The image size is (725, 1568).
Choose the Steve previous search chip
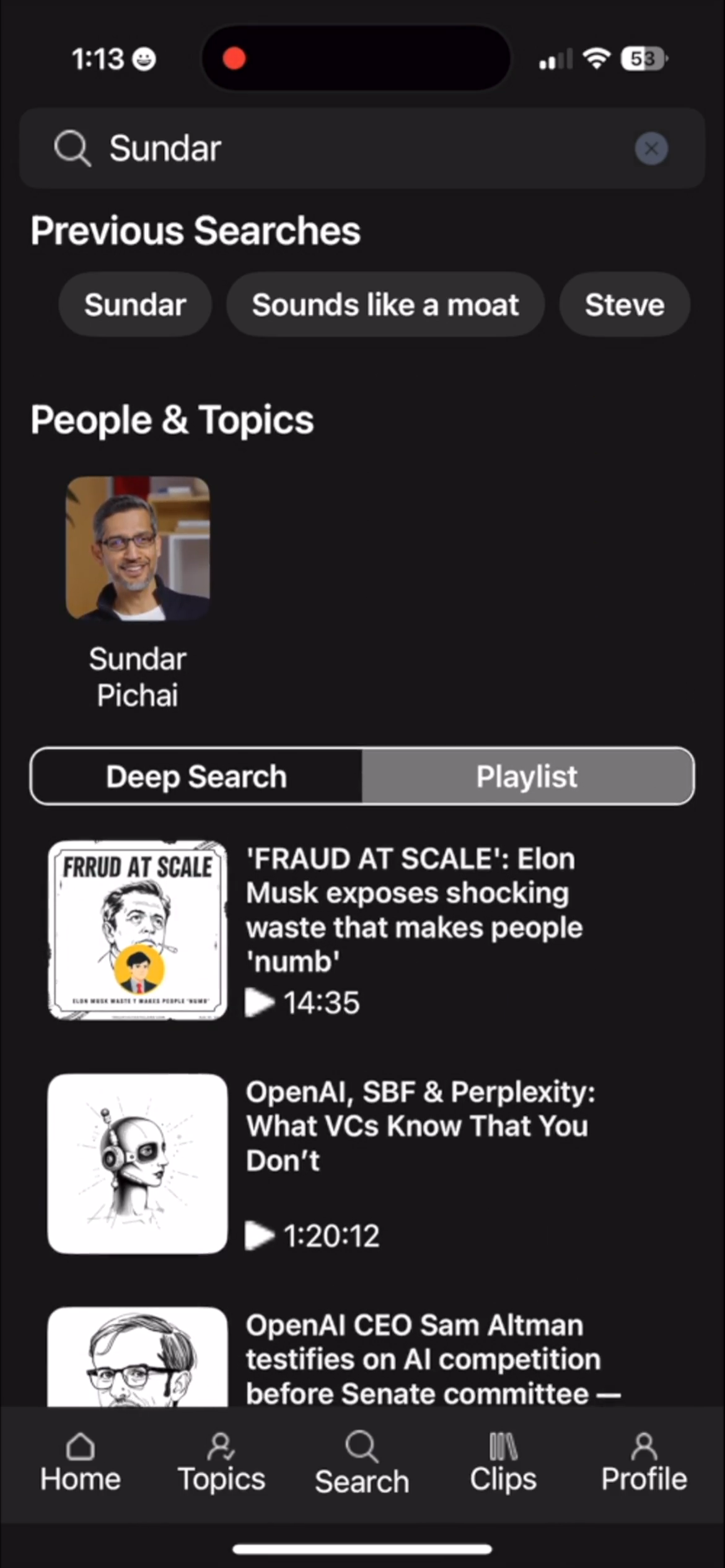[624, 305]
